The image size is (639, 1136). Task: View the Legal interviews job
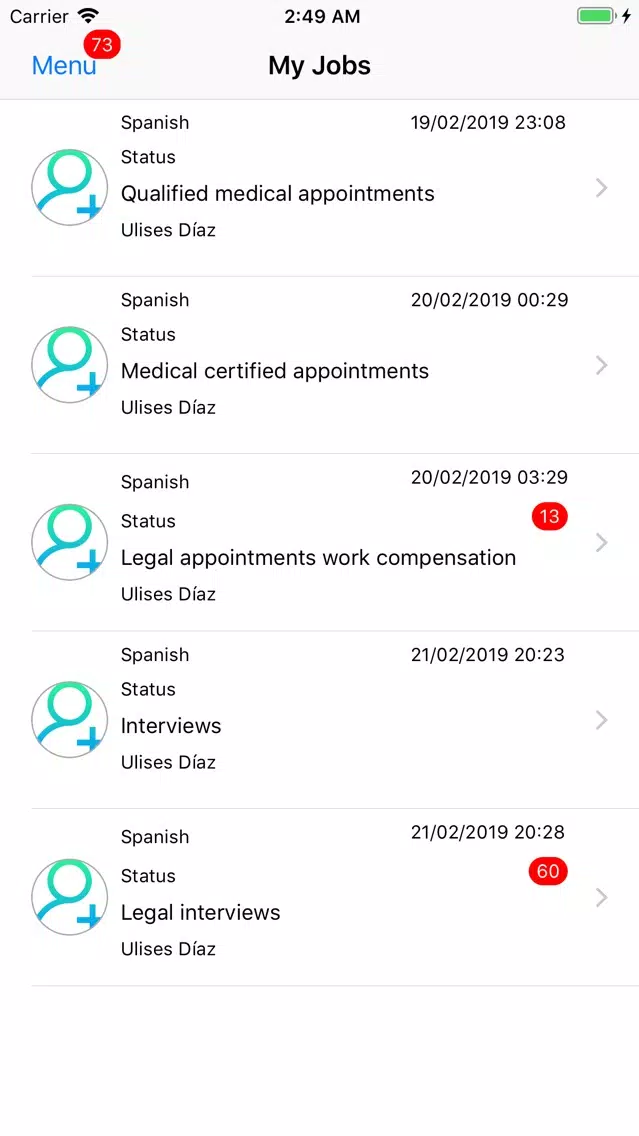coord(320,898)
